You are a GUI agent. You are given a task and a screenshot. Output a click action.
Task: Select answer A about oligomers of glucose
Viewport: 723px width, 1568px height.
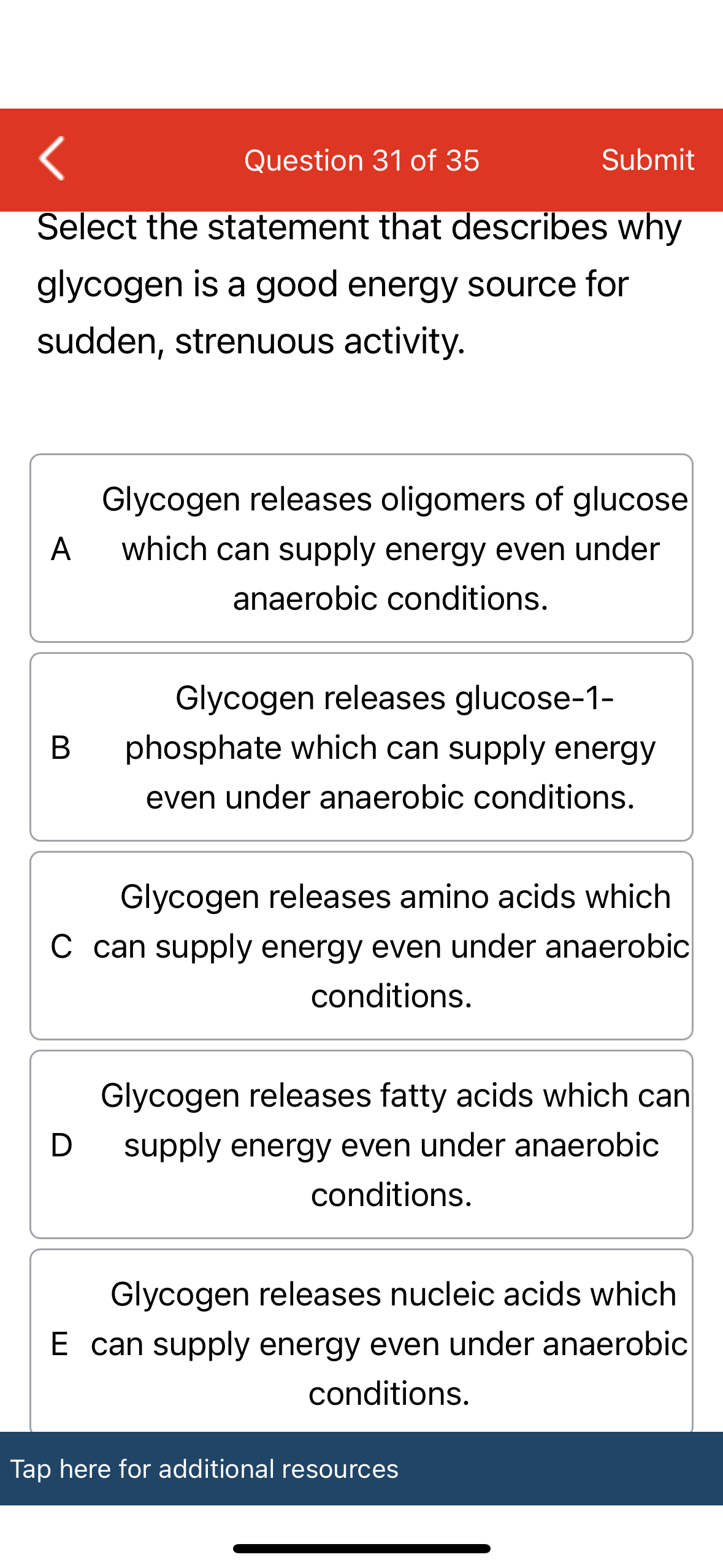pos(361,548)
